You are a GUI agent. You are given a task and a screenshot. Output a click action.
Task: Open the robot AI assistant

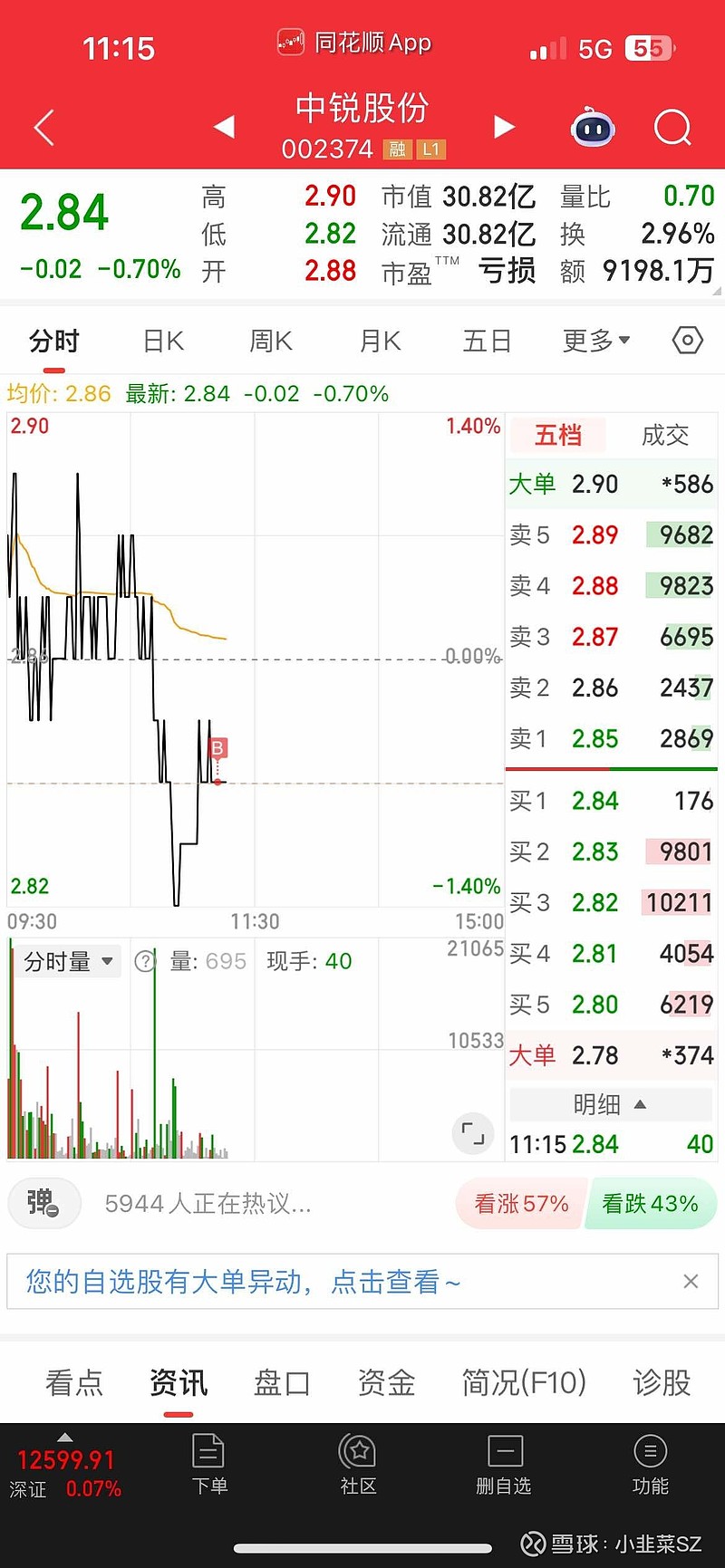(593, 129)
